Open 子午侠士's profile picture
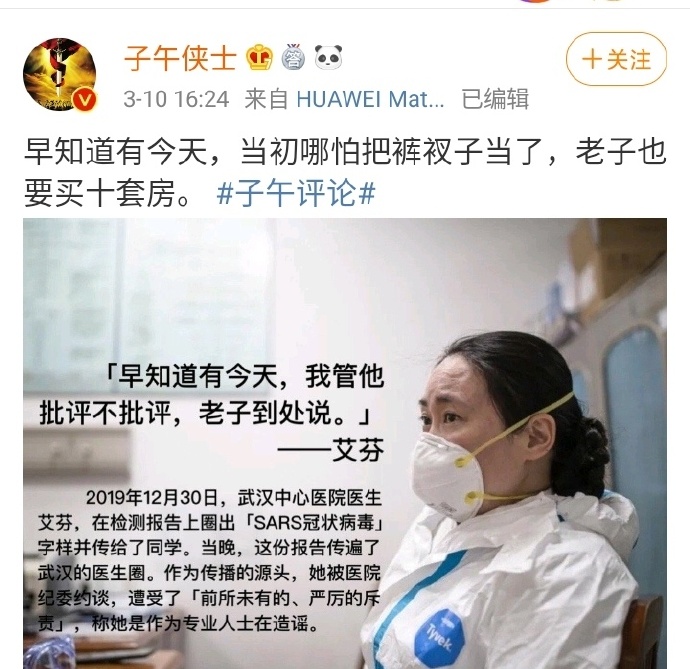The image size is (690, 669). [x=60, y=75]
